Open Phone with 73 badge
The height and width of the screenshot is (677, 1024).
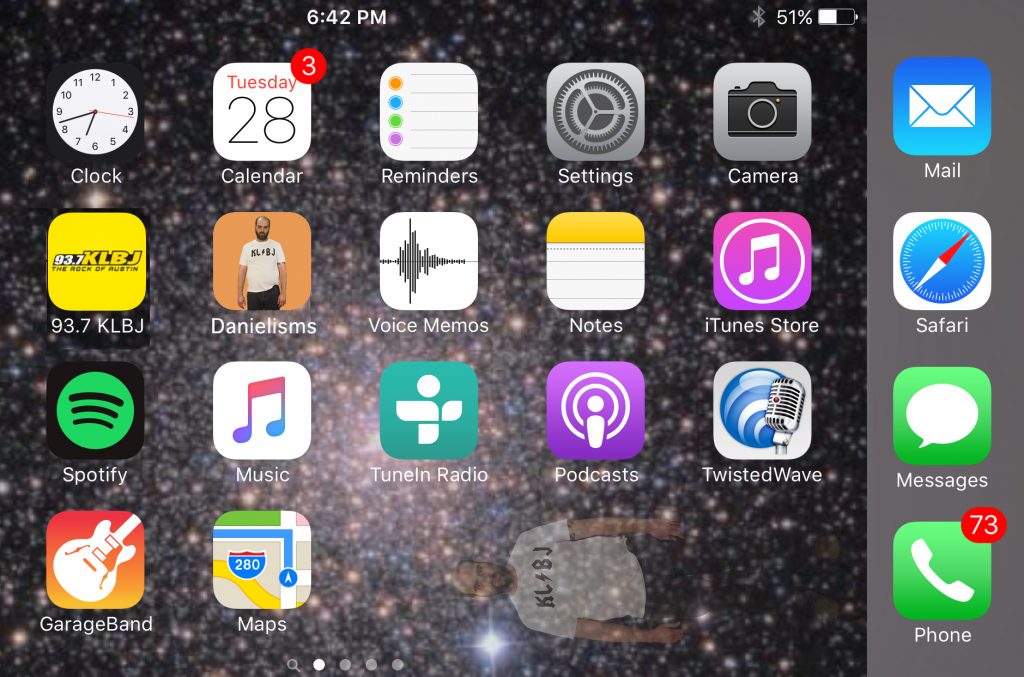click(942, 570)
